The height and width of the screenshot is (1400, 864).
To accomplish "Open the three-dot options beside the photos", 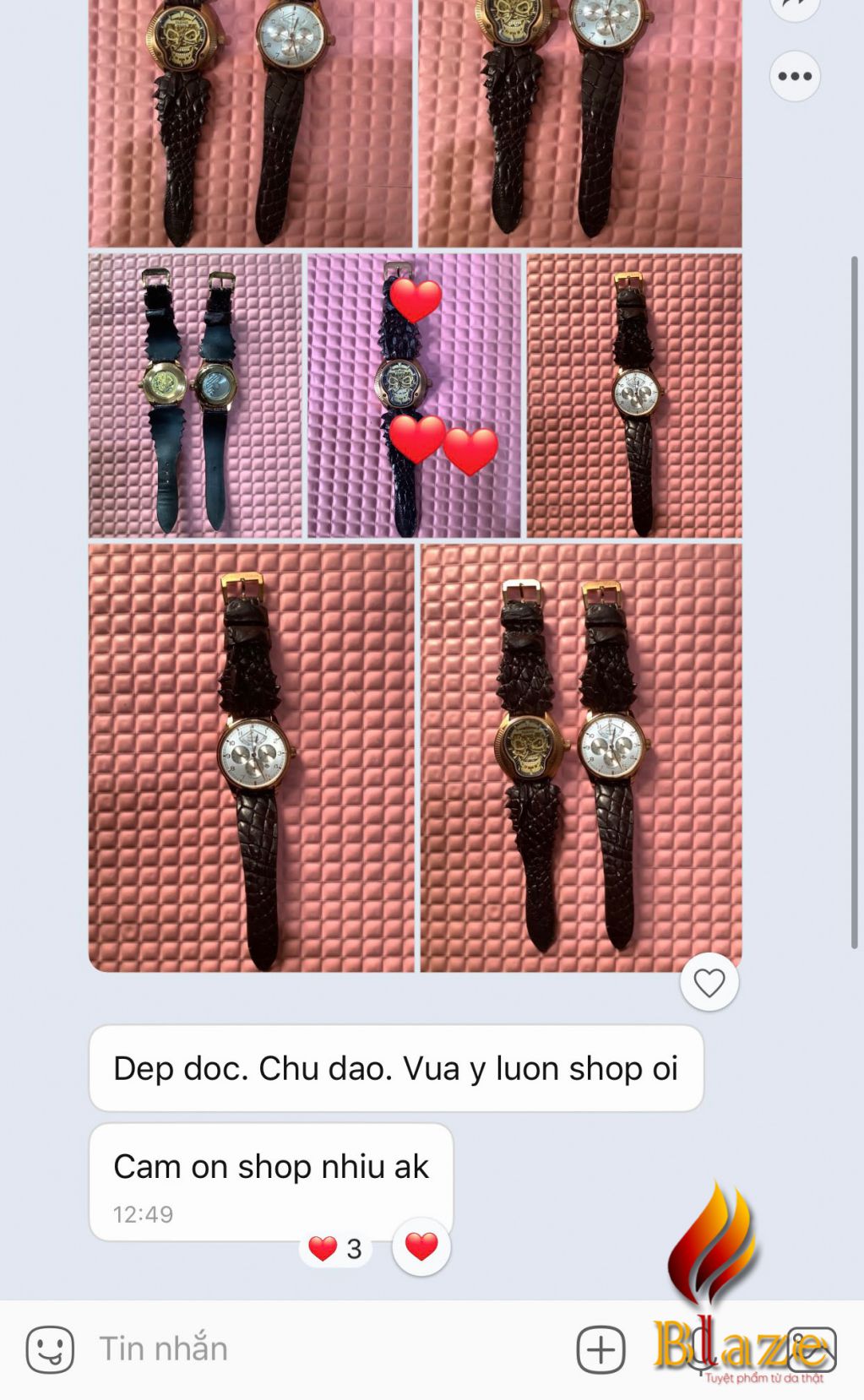I will point(795,77).
